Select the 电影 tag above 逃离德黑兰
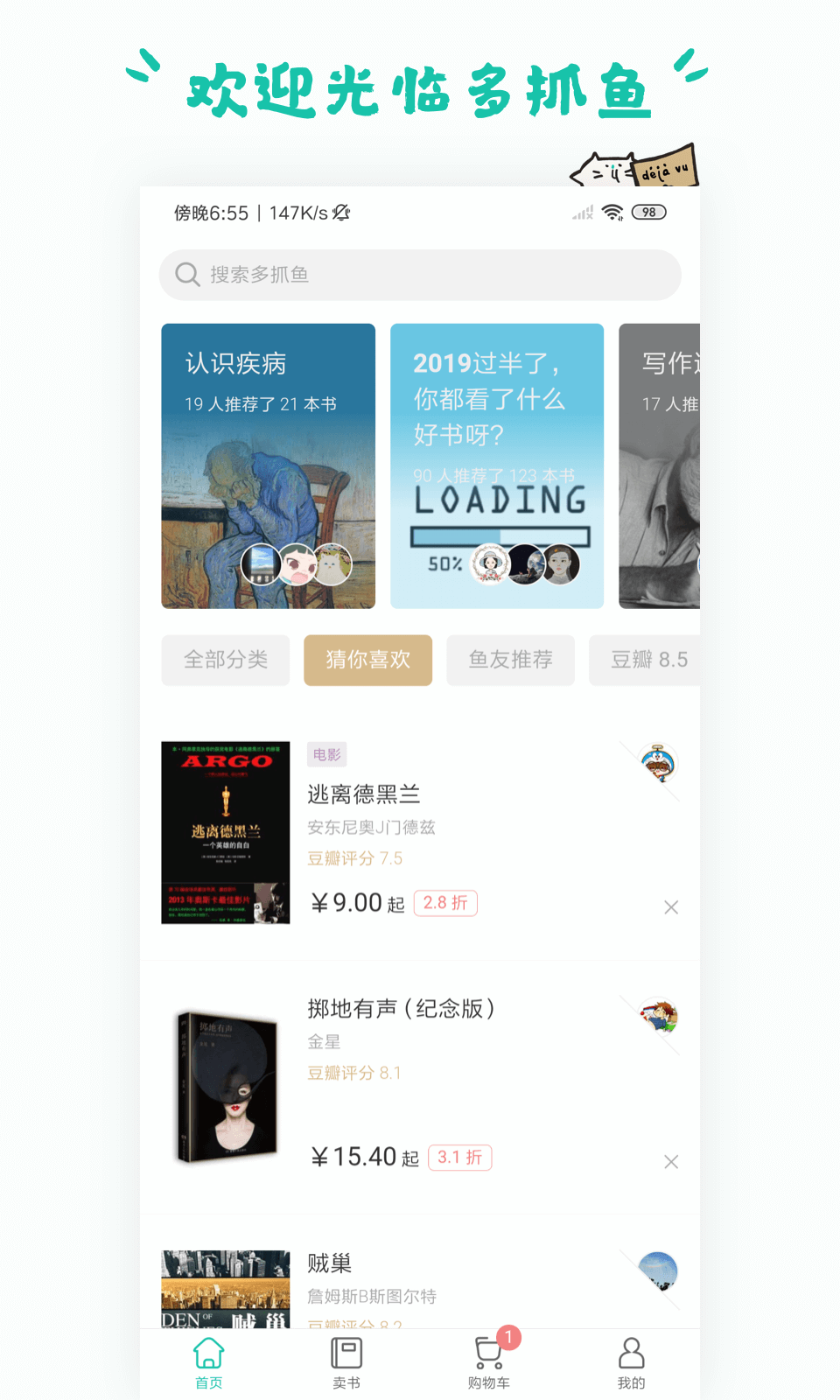The width and height of the screenshot is (840, 1400). (326, 754)
